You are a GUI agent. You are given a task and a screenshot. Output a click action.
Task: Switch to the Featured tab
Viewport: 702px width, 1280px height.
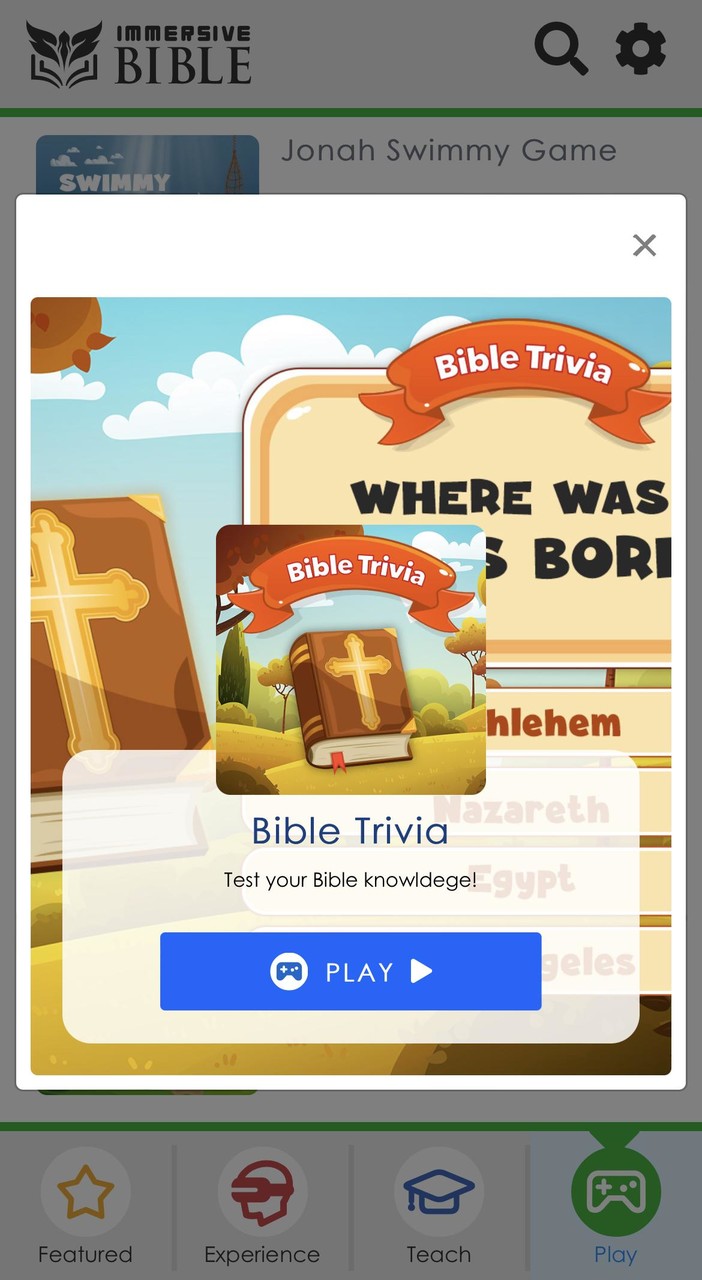coord(85,1207)
